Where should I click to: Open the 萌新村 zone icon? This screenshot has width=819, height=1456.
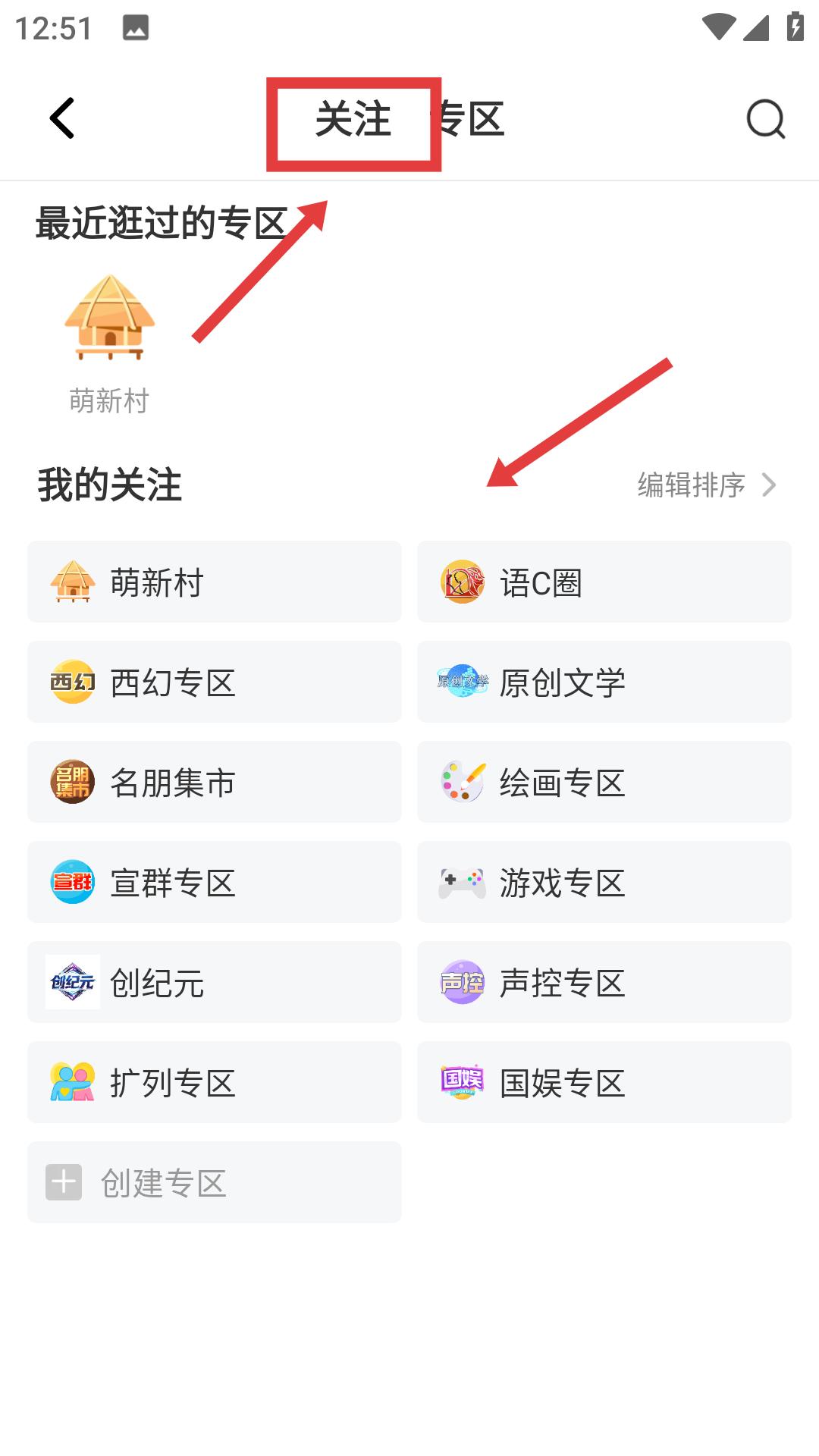pyautogui.click(x=72, y=582)
